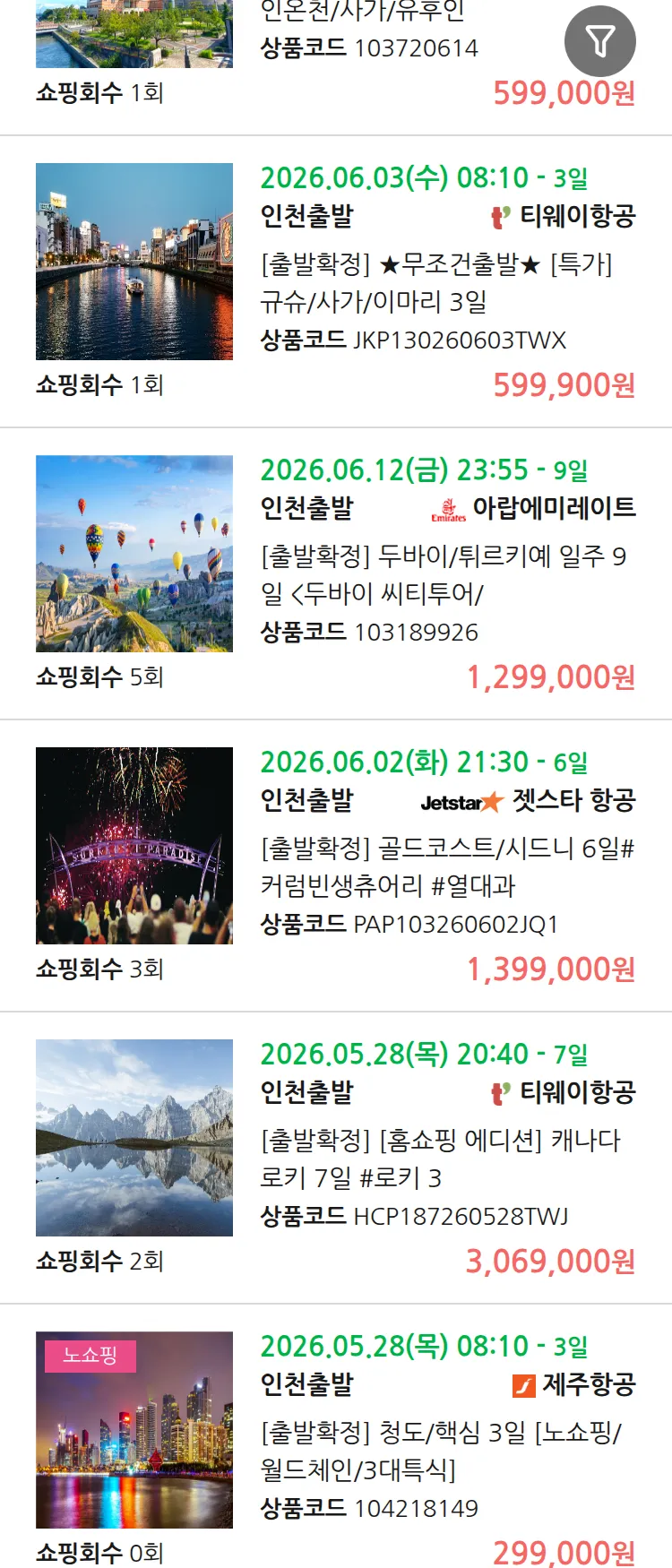View the 두바이/튀르키예 일주 9일 package
The image size is (672, 1568).
click(x=444, y=575)
